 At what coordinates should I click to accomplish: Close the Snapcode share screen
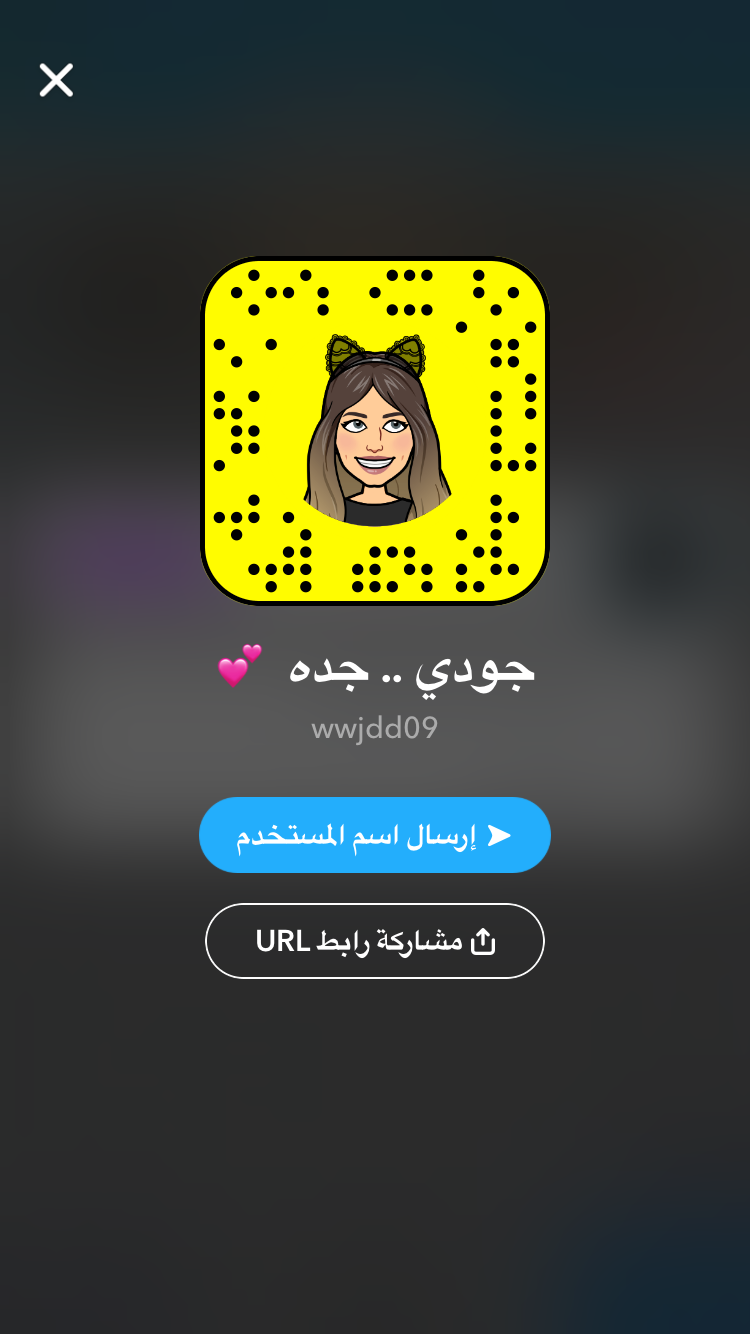pyautogui.click(x=56, y=80)
